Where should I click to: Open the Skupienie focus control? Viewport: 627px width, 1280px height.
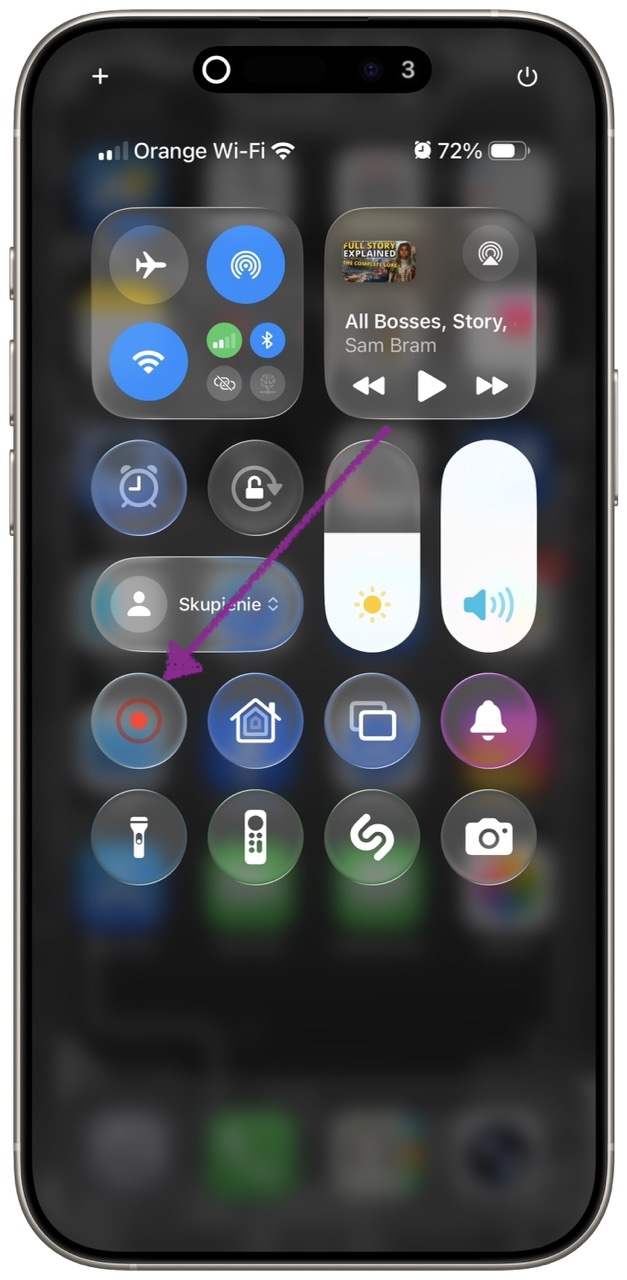pyautogui.click(x=197, y=604)
